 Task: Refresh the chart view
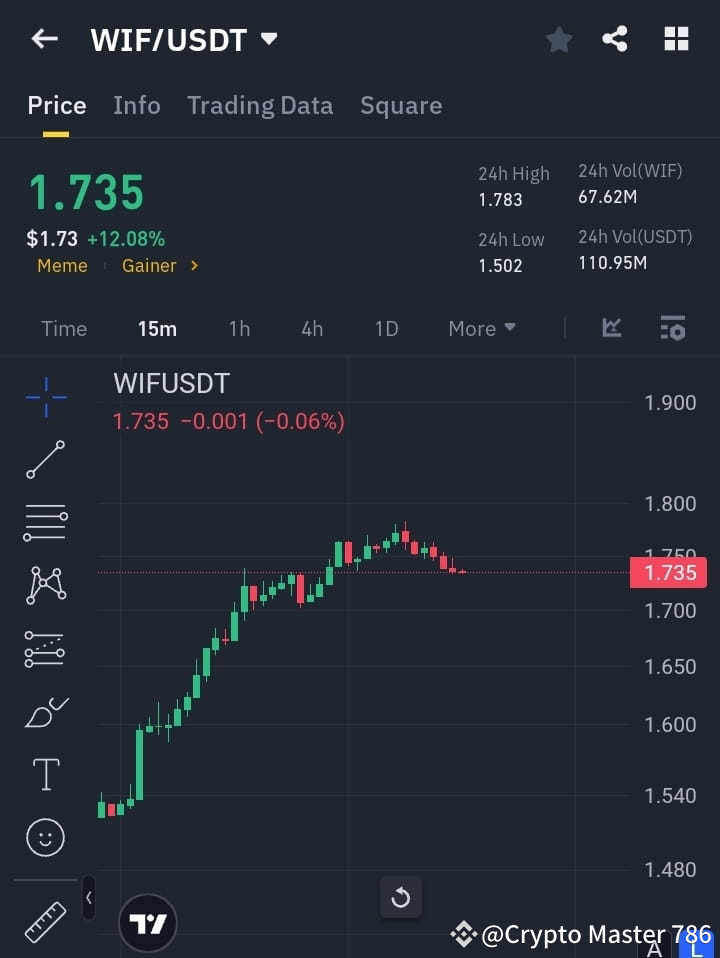coord(401,898)
